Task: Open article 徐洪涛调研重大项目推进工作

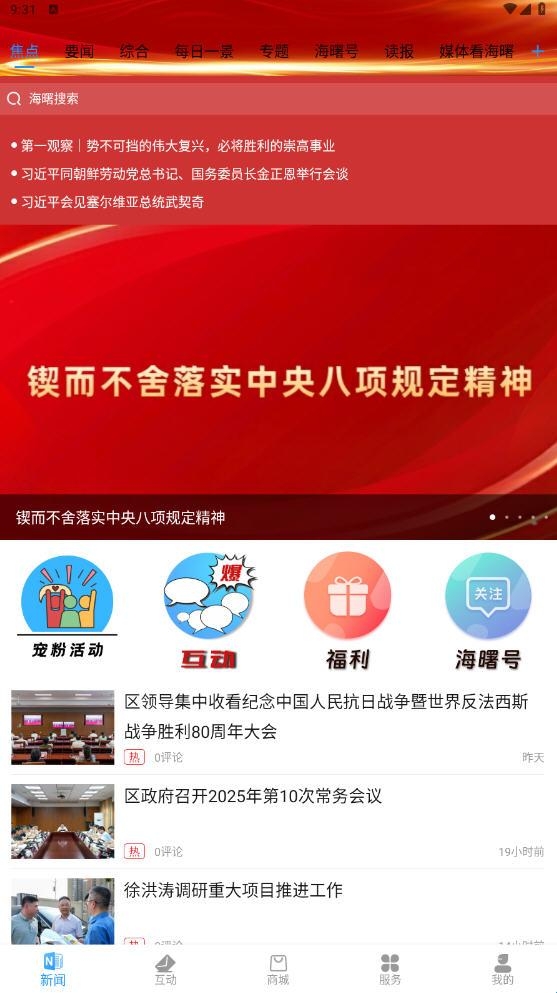Action: click(x=277, y=911)
